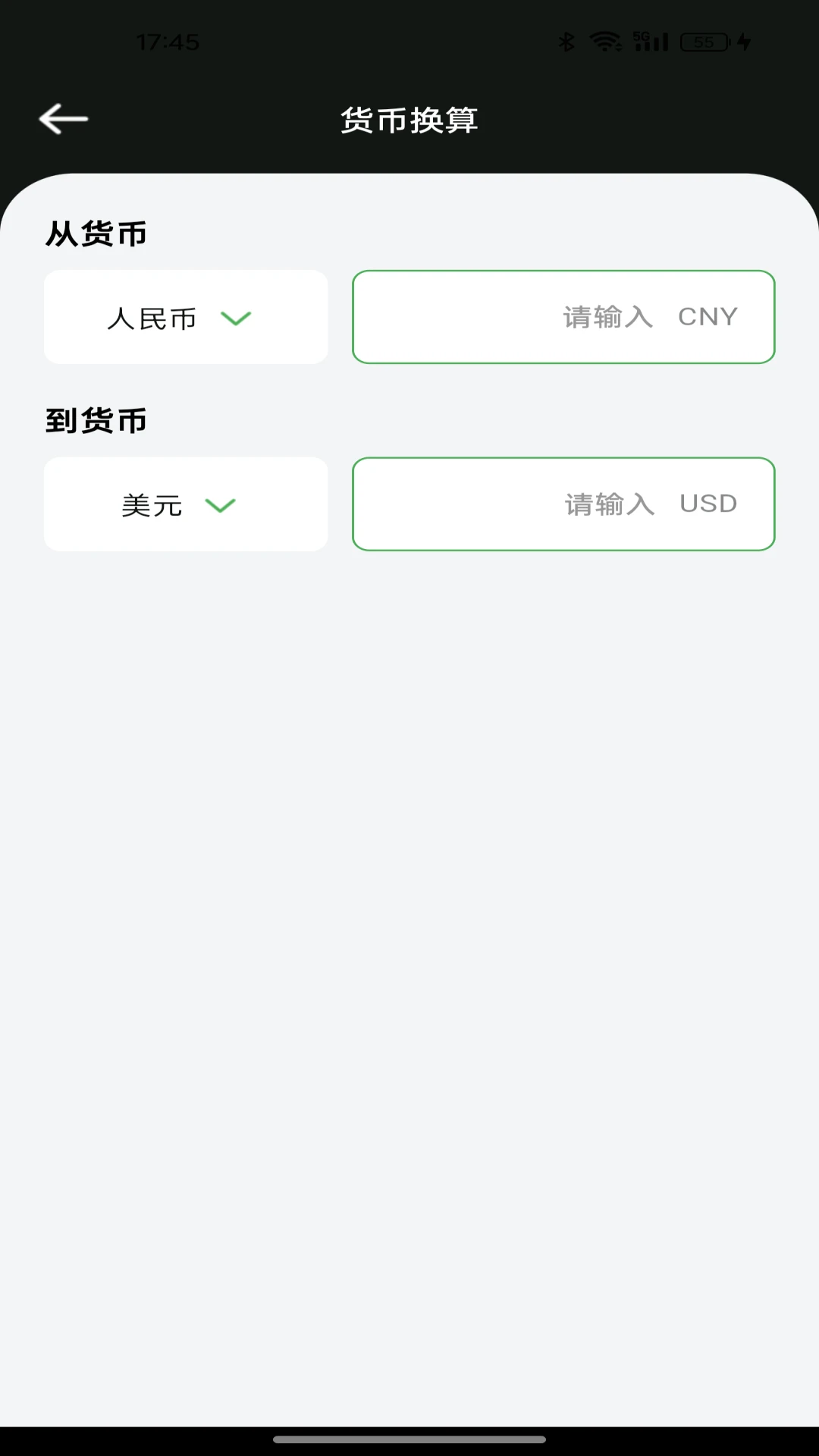Viewport: 819px width, 1456px height.
Task: Tap the Wi-Fi icon in the status bar
Action: tap(604, 42)
